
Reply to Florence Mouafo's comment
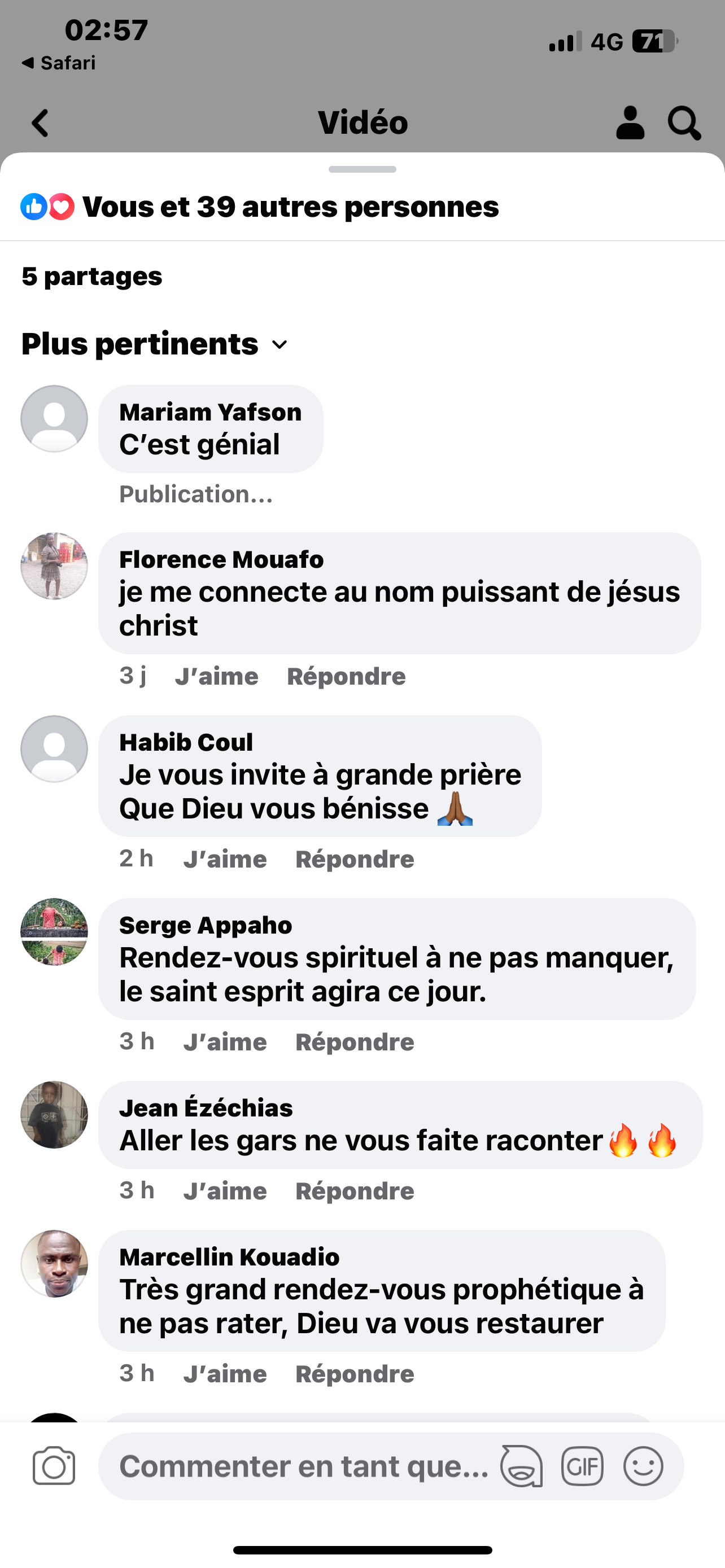click(346, 676)
